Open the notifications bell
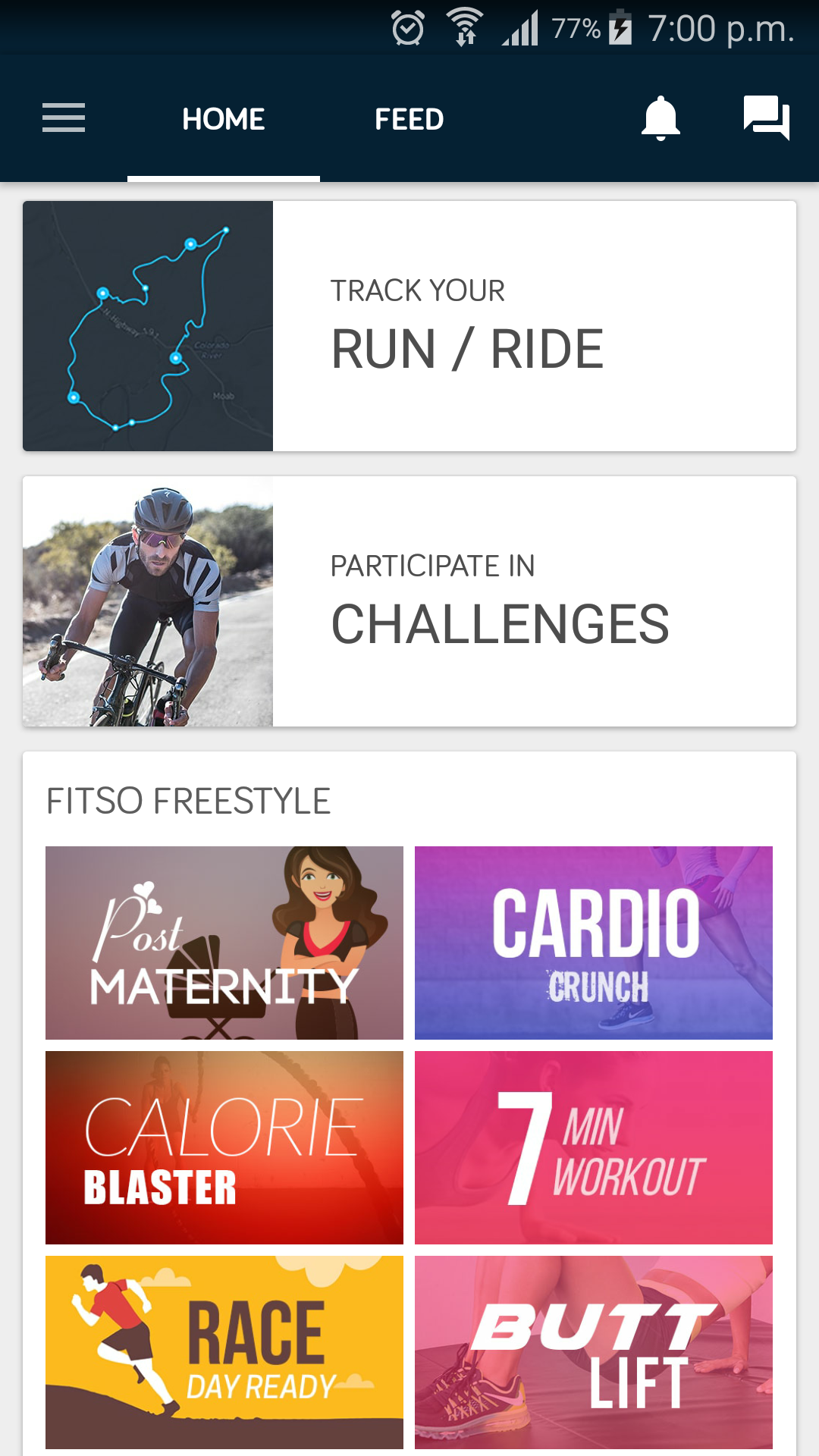Viewport: 819px width, 1456px height. coord(661,118)
